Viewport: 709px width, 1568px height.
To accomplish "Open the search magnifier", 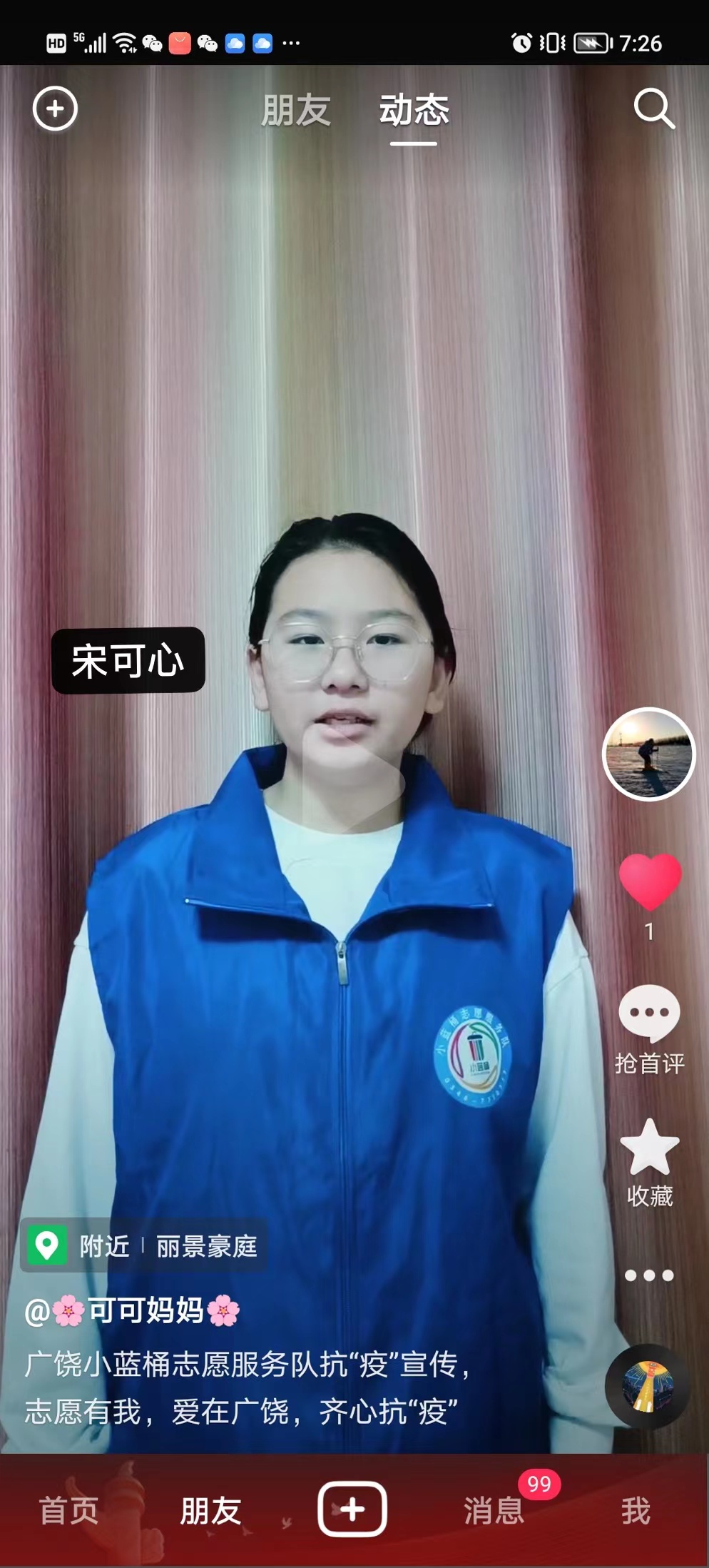I will click(x=654, y=109).
